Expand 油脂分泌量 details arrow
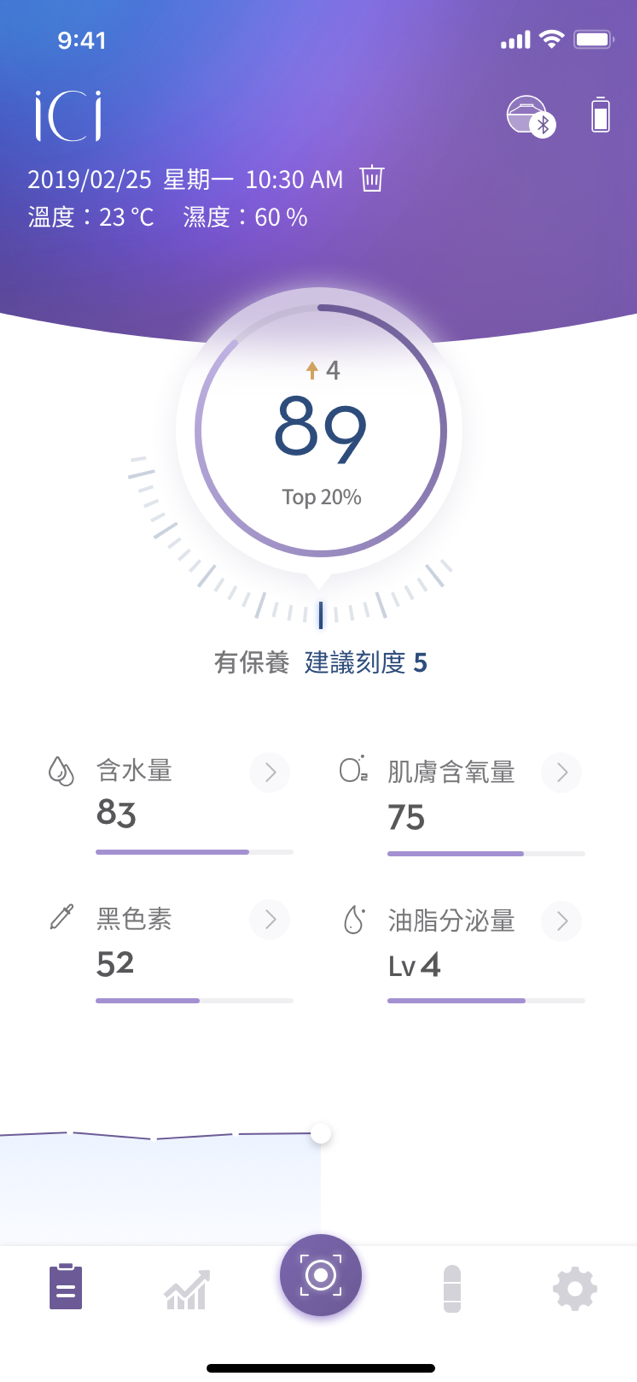Viewport: 637px width, 1382px height. (562, 920)
